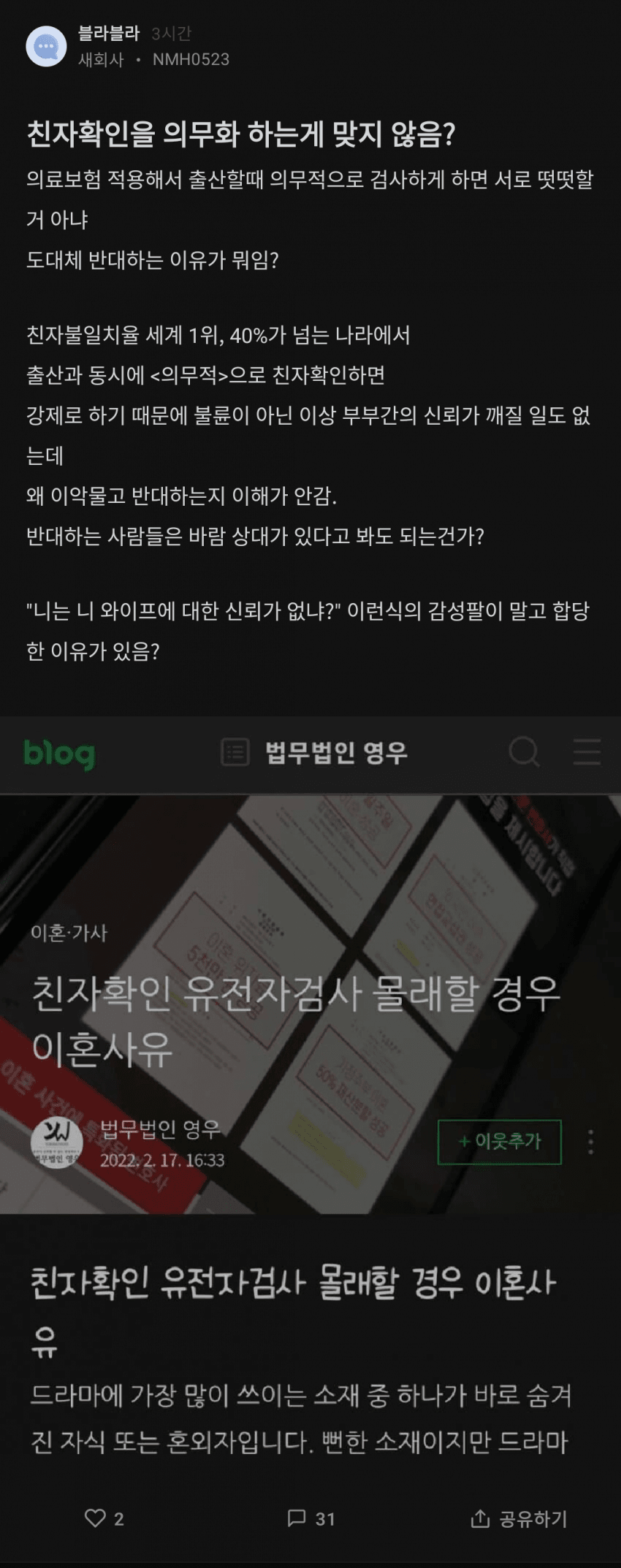Like this post with the heart icon
Screen dimensions: 621x1568
tap(96, 1518)
